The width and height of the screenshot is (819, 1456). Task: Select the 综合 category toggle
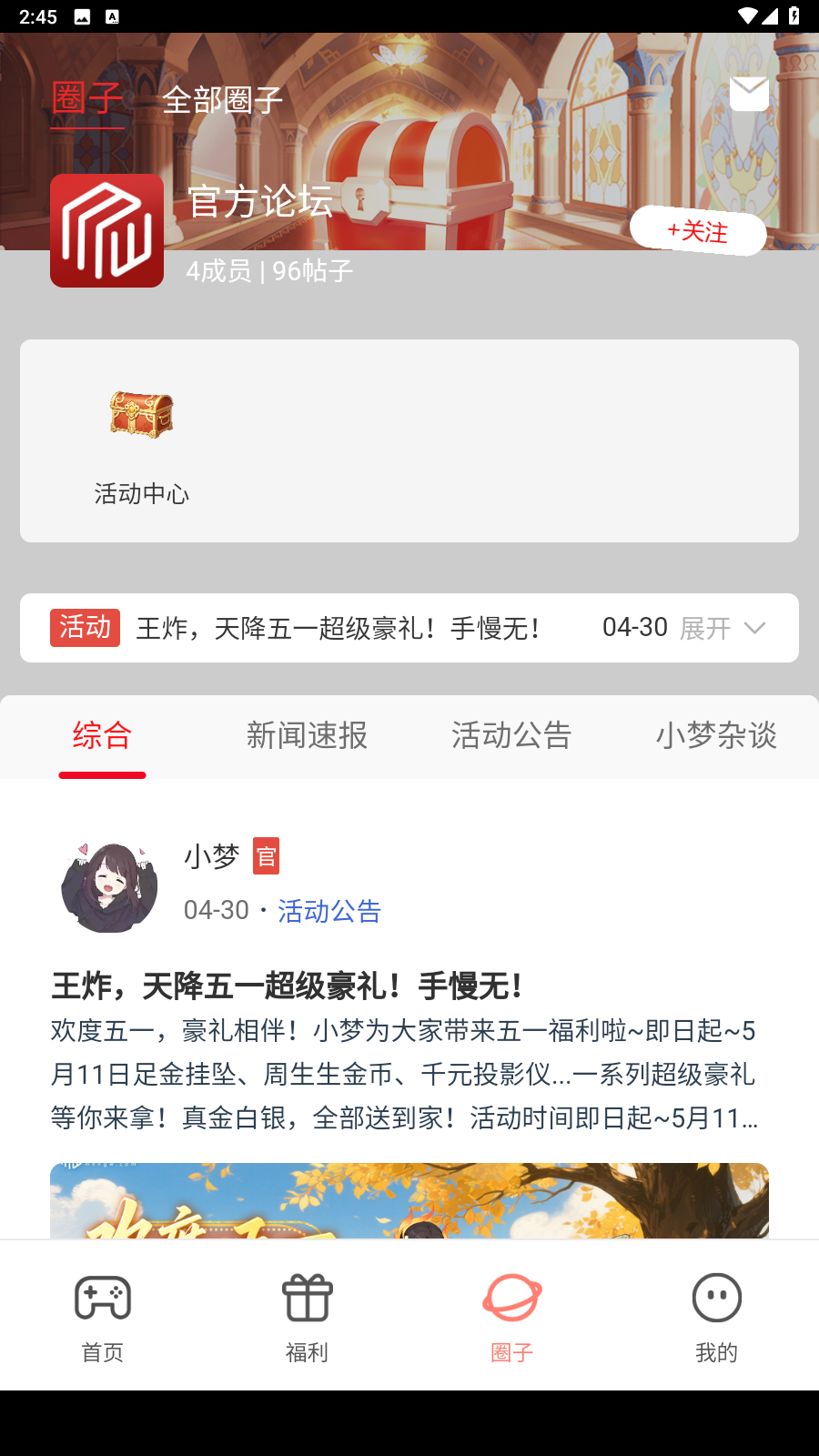(102, 735)
